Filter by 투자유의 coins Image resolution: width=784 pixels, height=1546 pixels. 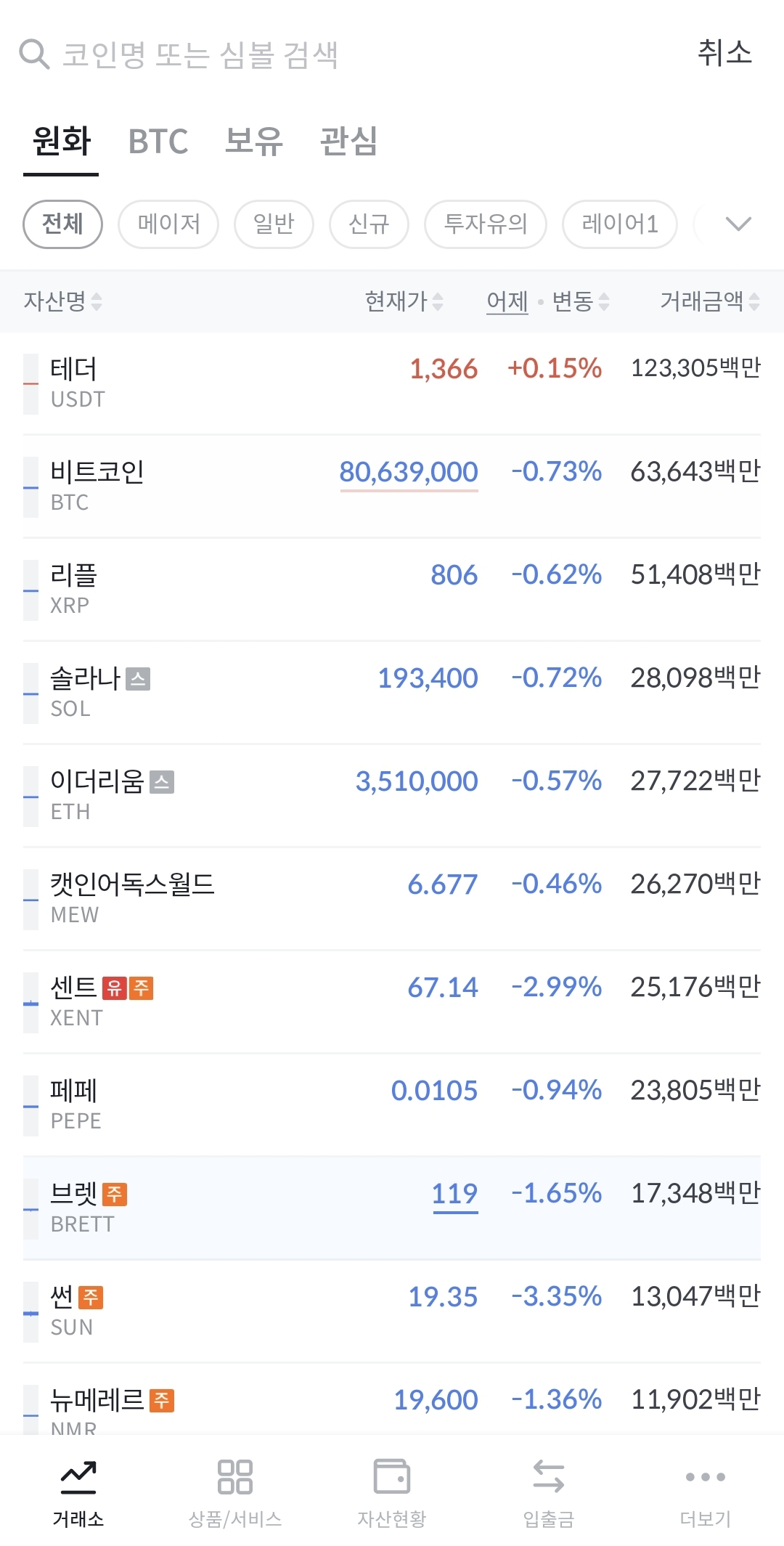pyautogui.click(x=486, y=224)
